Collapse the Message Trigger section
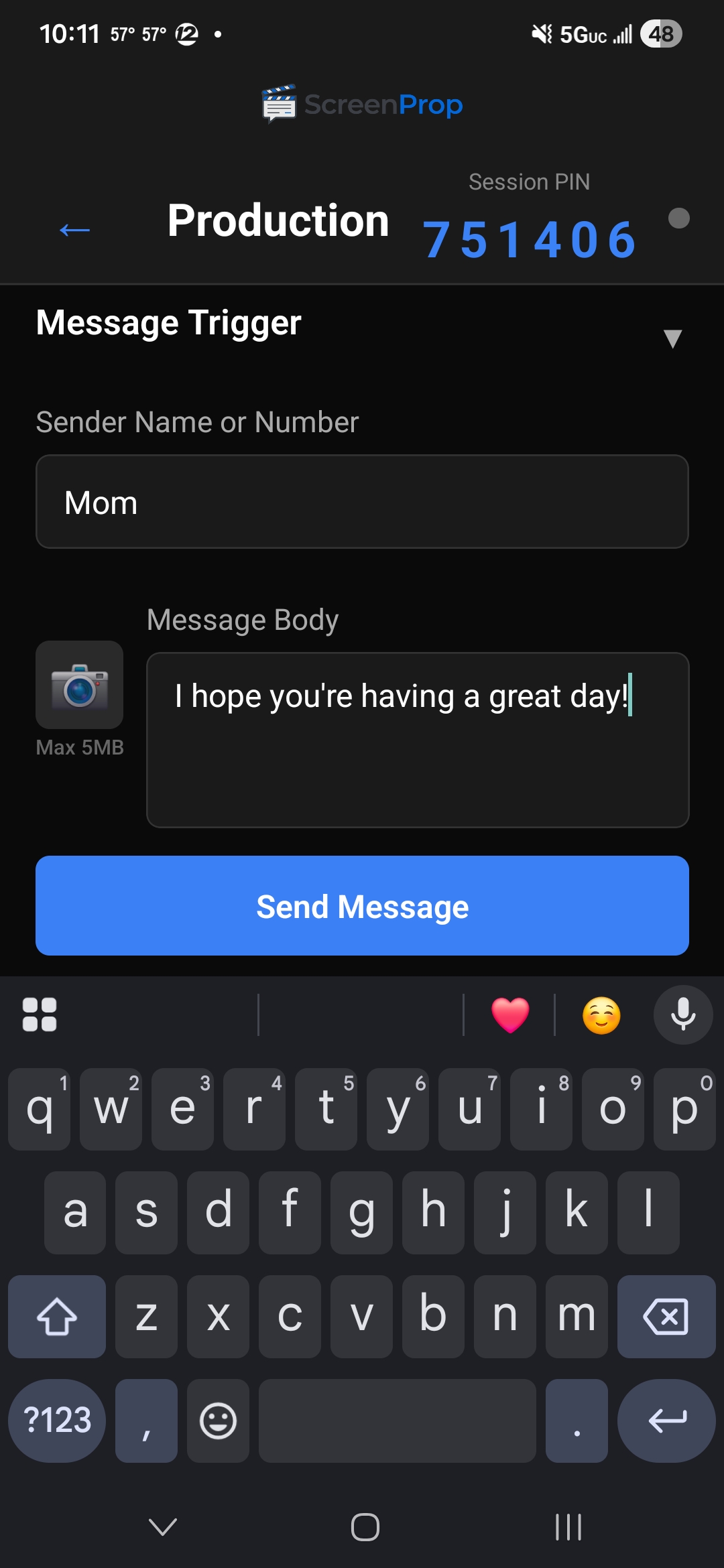This screenshot has width=724, height=1568. coord(672,338)
